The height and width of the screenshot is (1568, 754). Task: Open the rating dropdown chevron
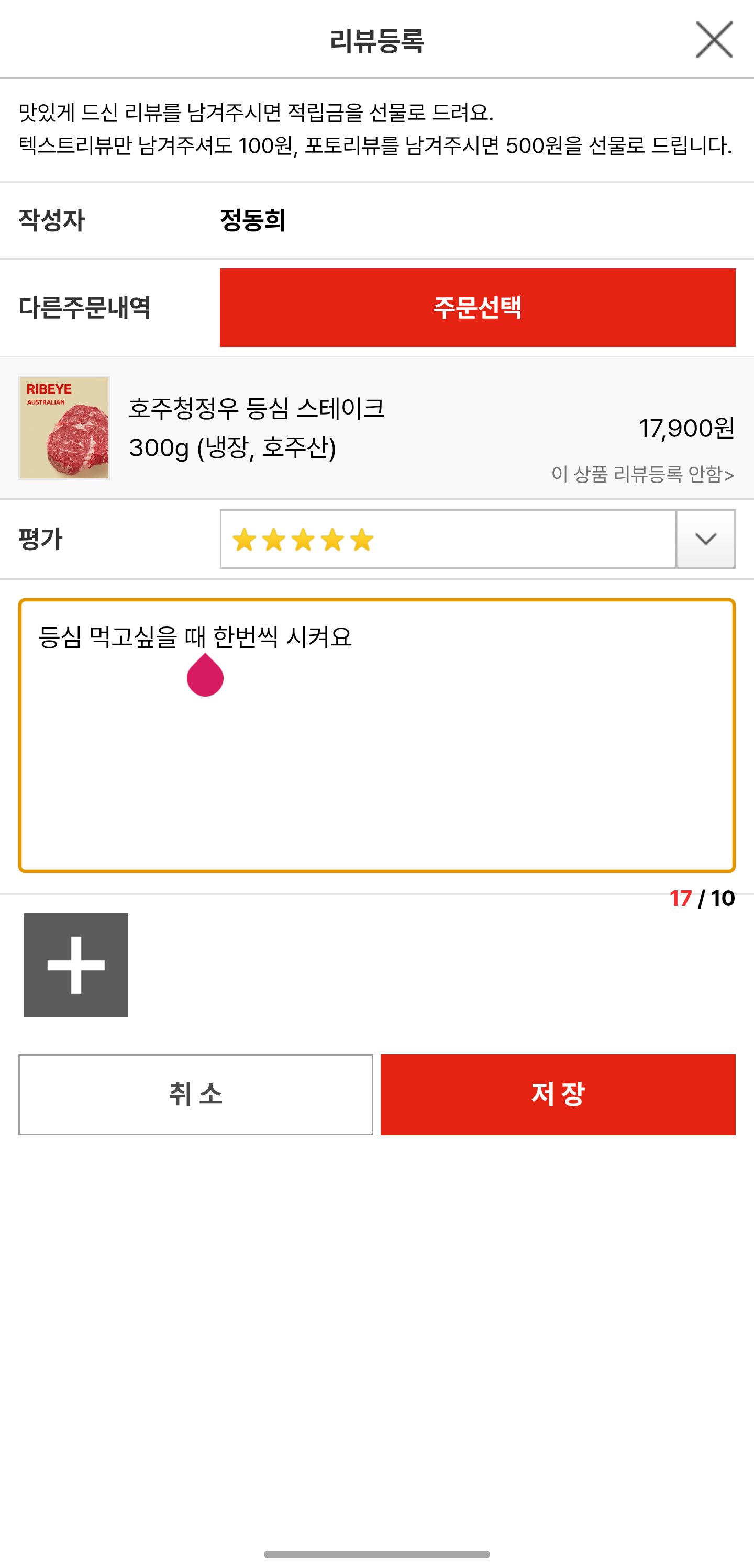pyautogui.click(x=705, y=539)
